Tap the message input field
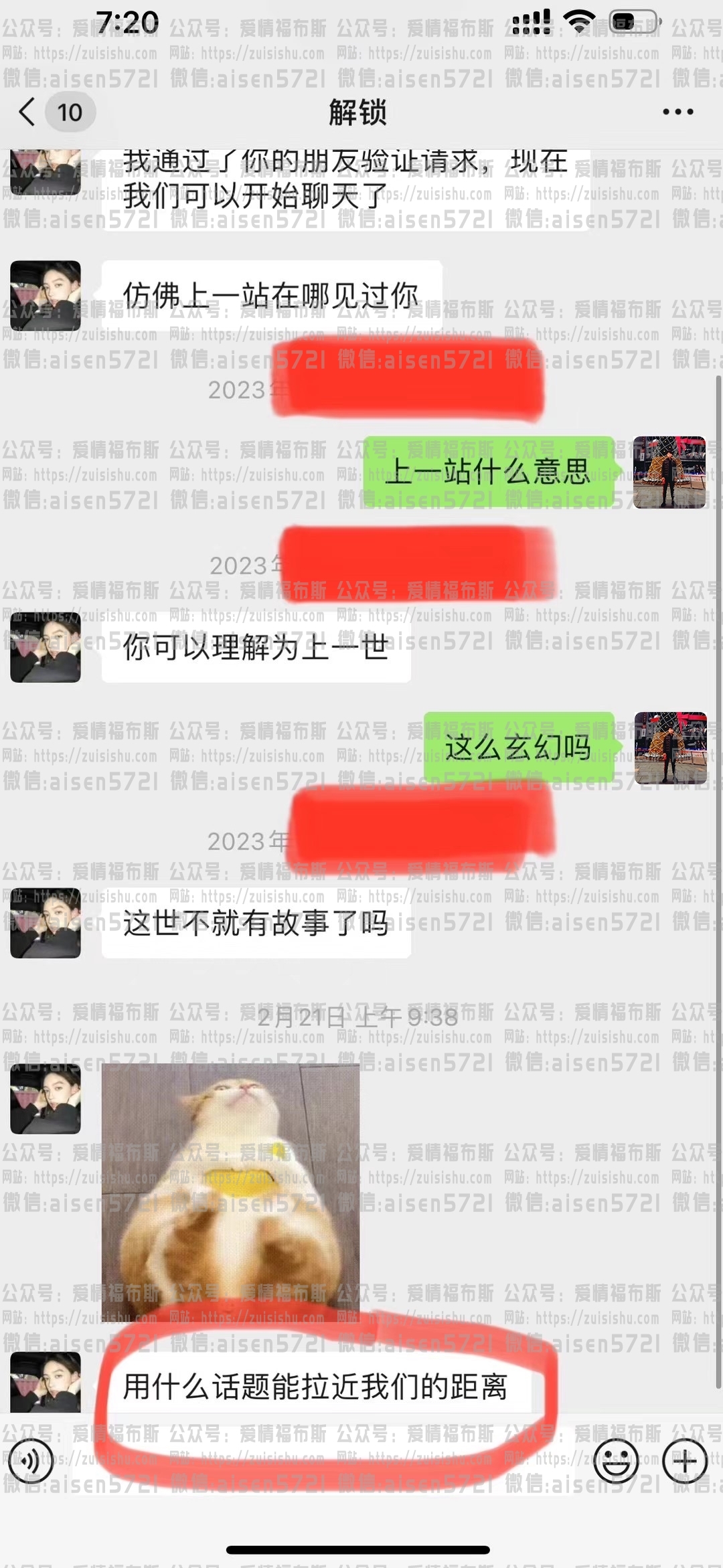The height and width of the screenshot is (1568, 723). [323, 1461]
